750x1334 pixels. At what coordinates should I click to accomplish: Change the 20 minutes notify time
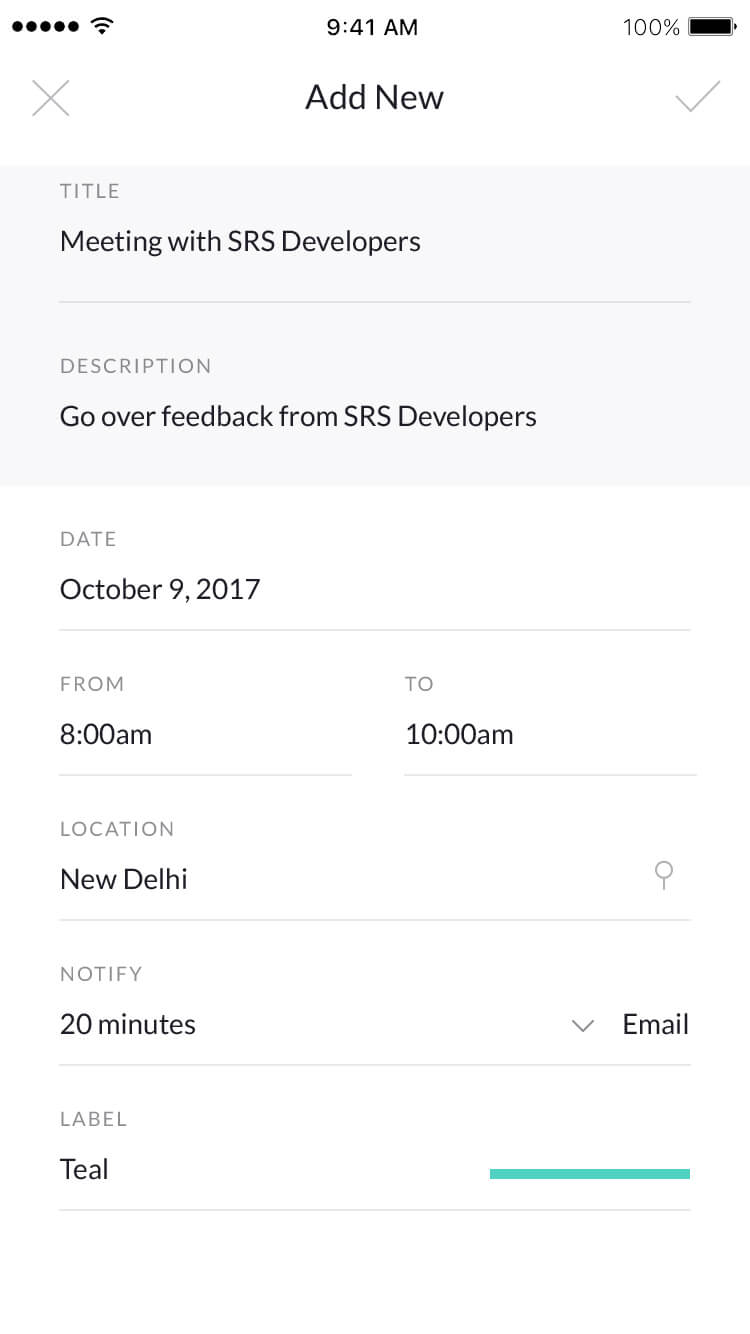(x=128, y=1024)
